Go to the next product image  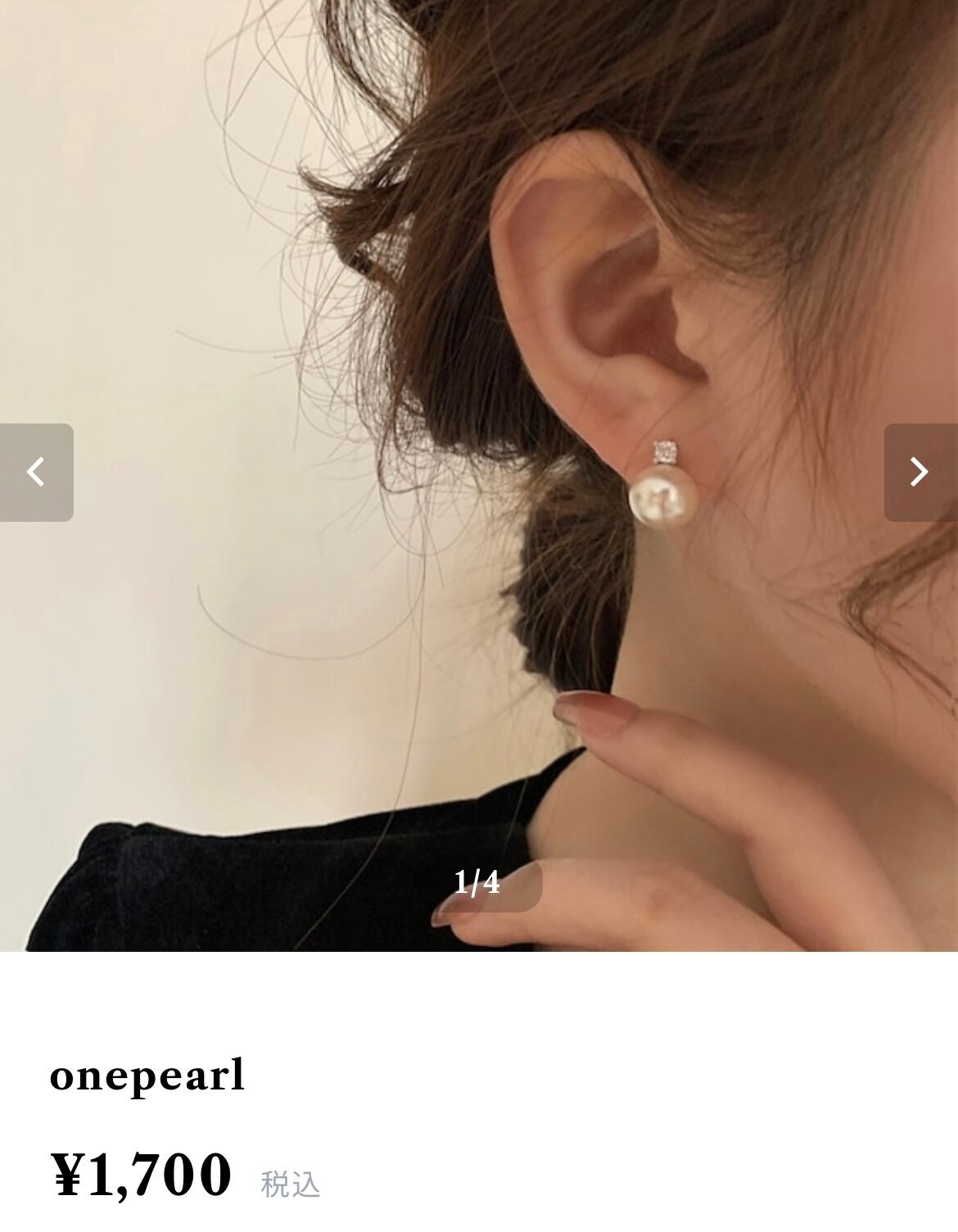point(920,472)
